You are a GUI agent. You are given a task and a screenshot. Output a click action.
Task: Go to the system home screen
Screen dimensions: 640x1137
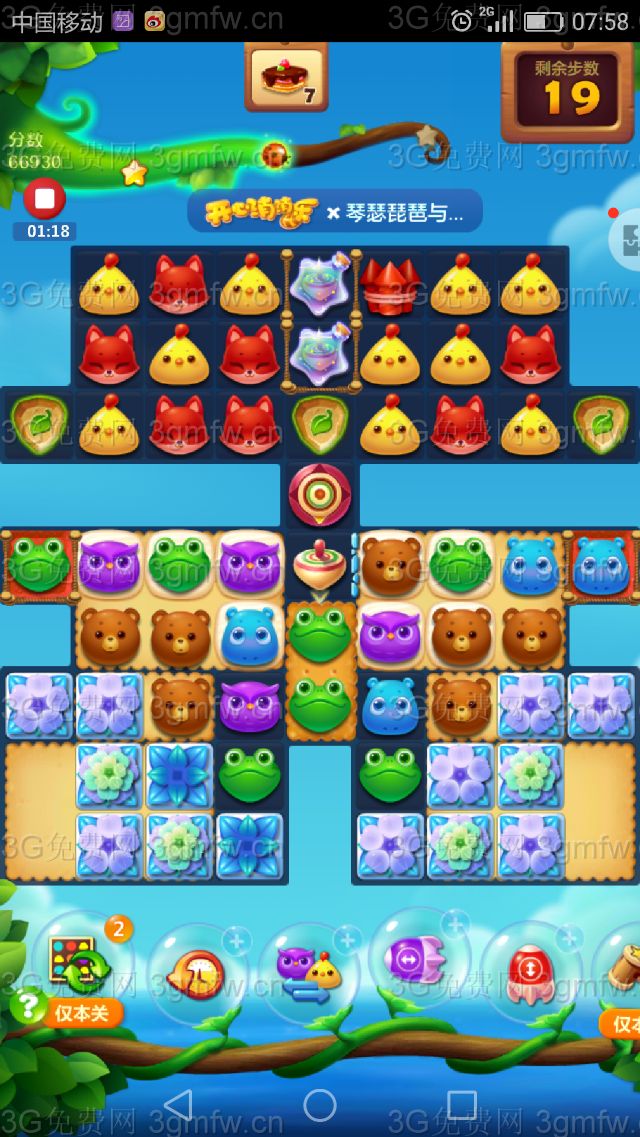pyautogui.click(x=320, y=1105)
